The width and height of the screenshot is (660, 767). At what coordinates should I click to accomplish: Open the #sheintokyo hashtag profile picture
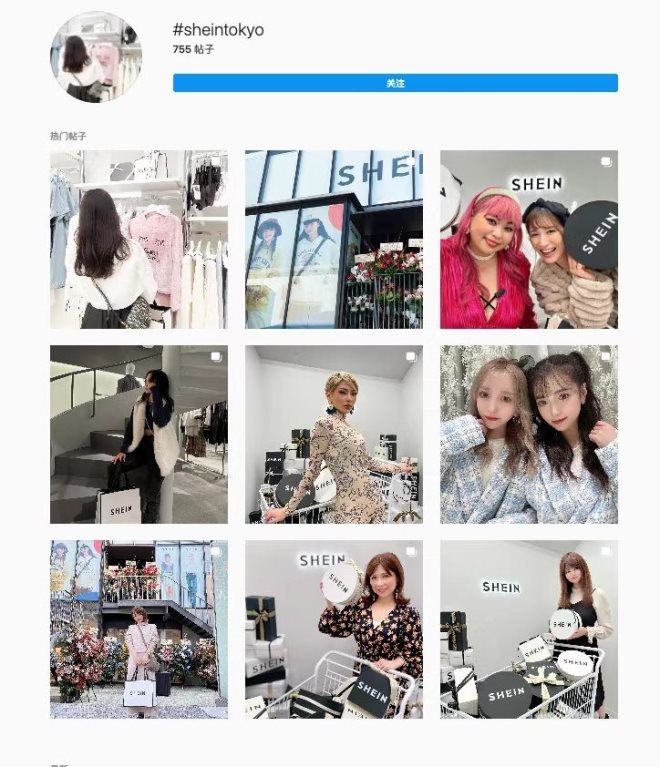click(x=96, y=58)
